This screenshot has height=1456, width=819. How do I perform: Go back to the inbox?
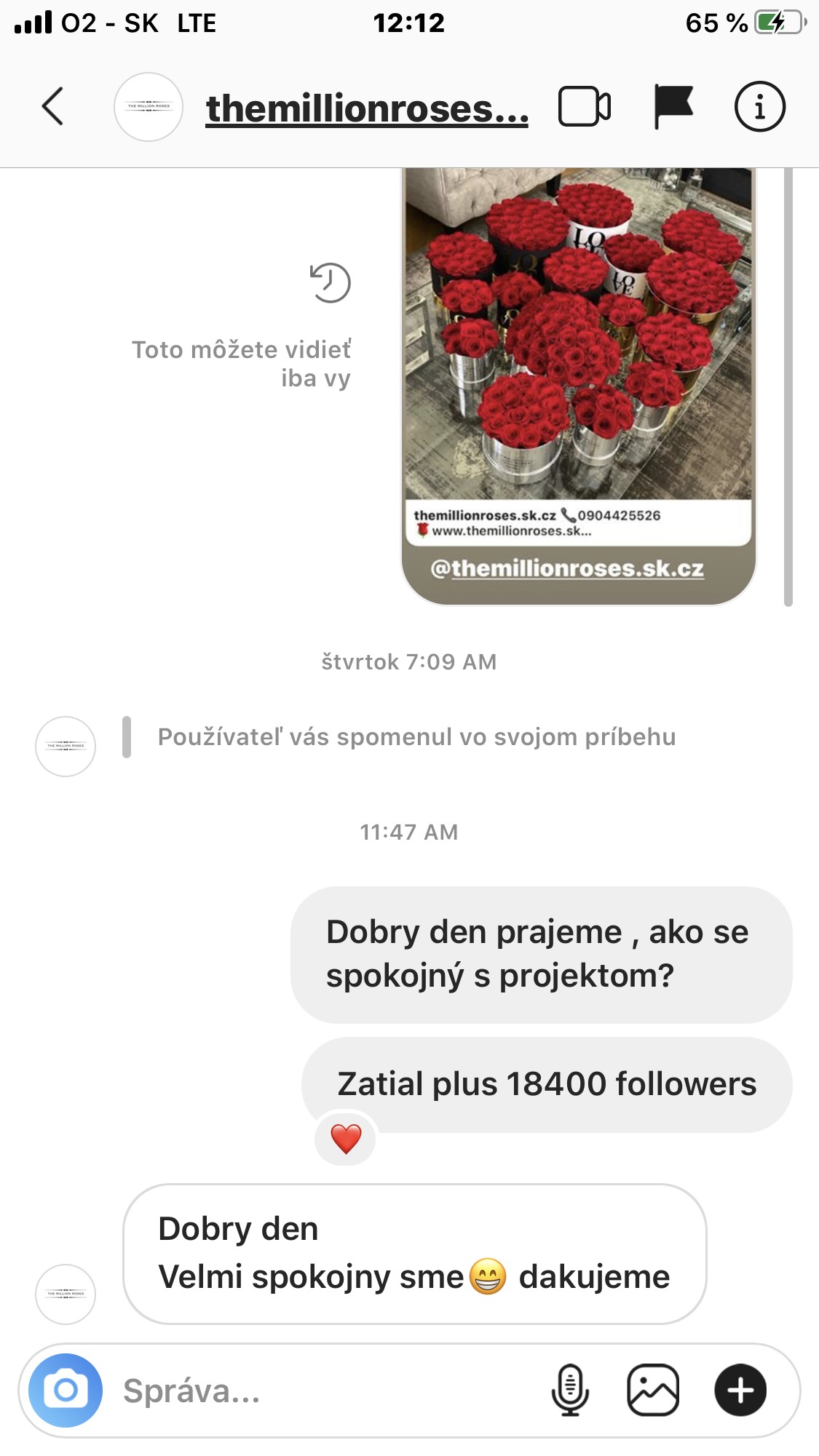tap(52, 107)
